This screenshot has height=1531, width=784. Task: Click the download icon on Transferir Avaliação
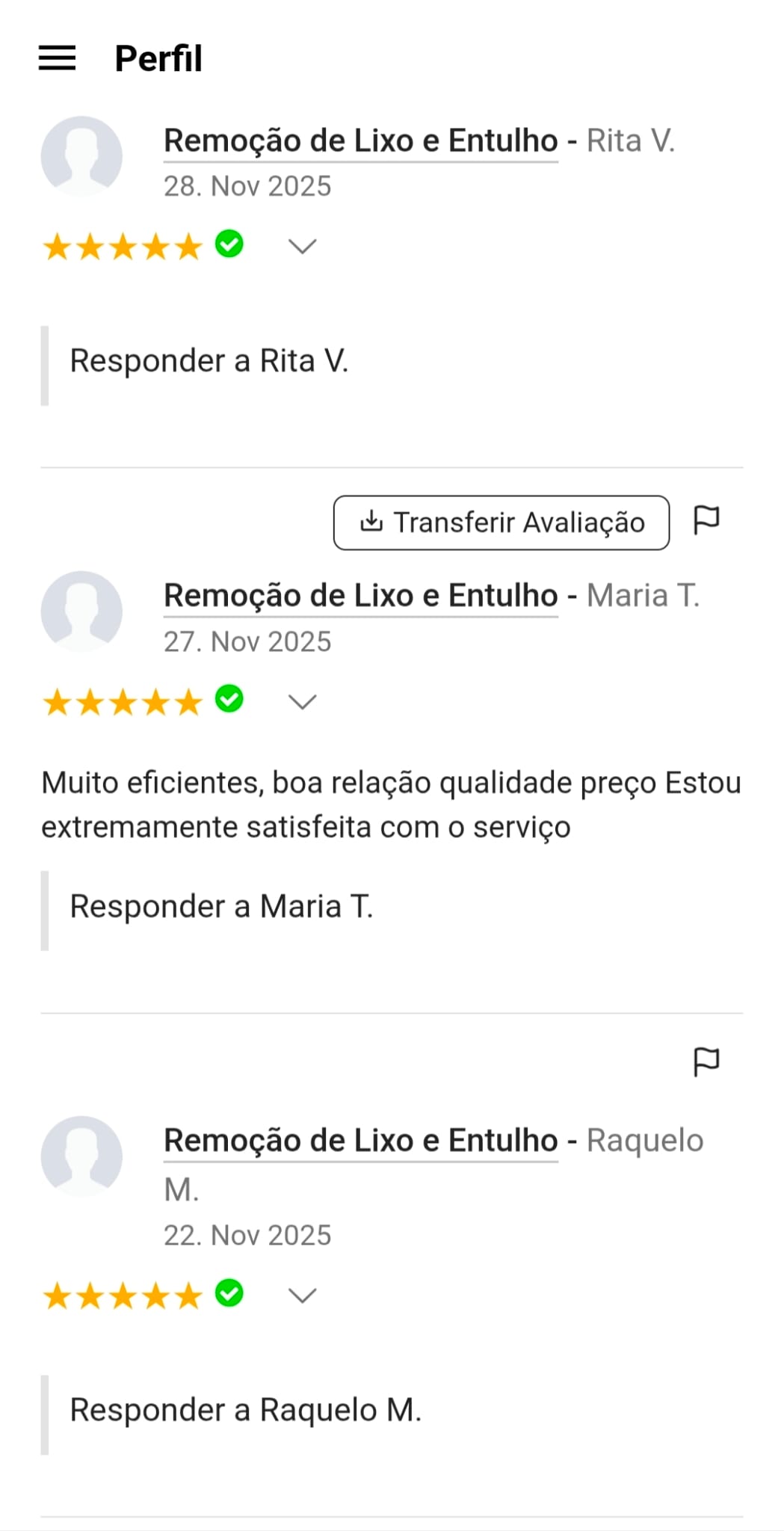click(x=371, y=522)
